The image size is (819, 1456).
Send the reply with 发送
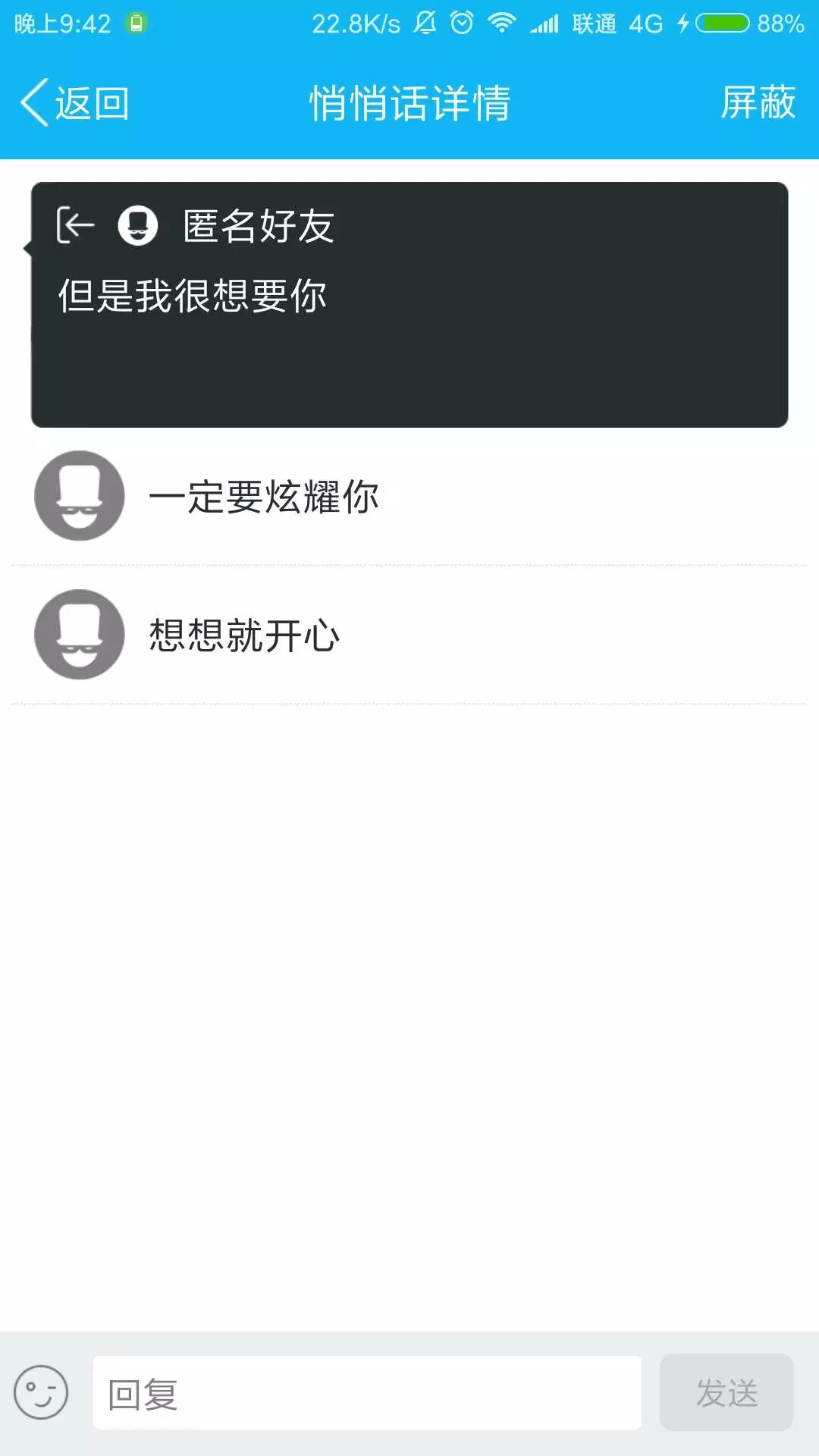coord(726,1393)
